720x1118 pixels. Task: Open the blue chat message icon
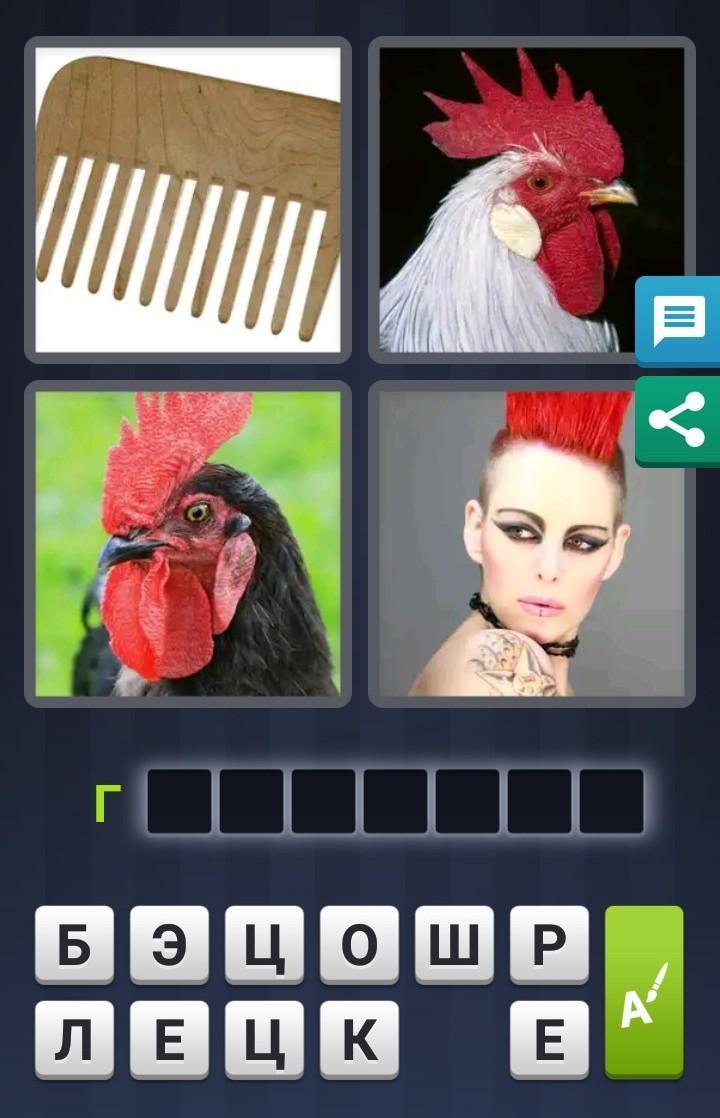[679, 321]
